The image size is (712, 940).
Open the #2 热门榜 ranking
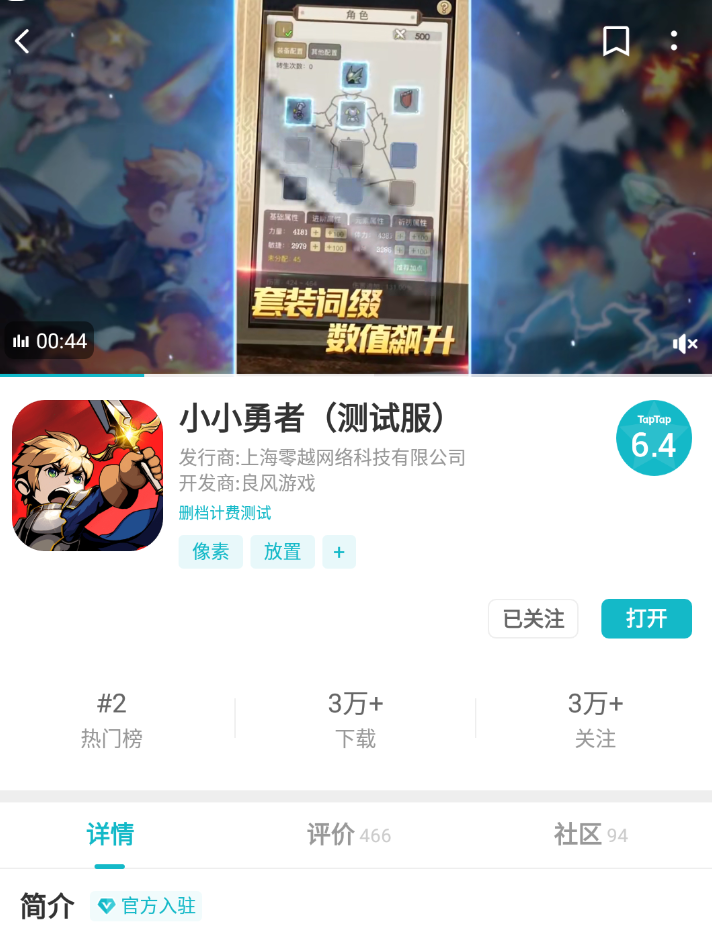tap(112, 720)
